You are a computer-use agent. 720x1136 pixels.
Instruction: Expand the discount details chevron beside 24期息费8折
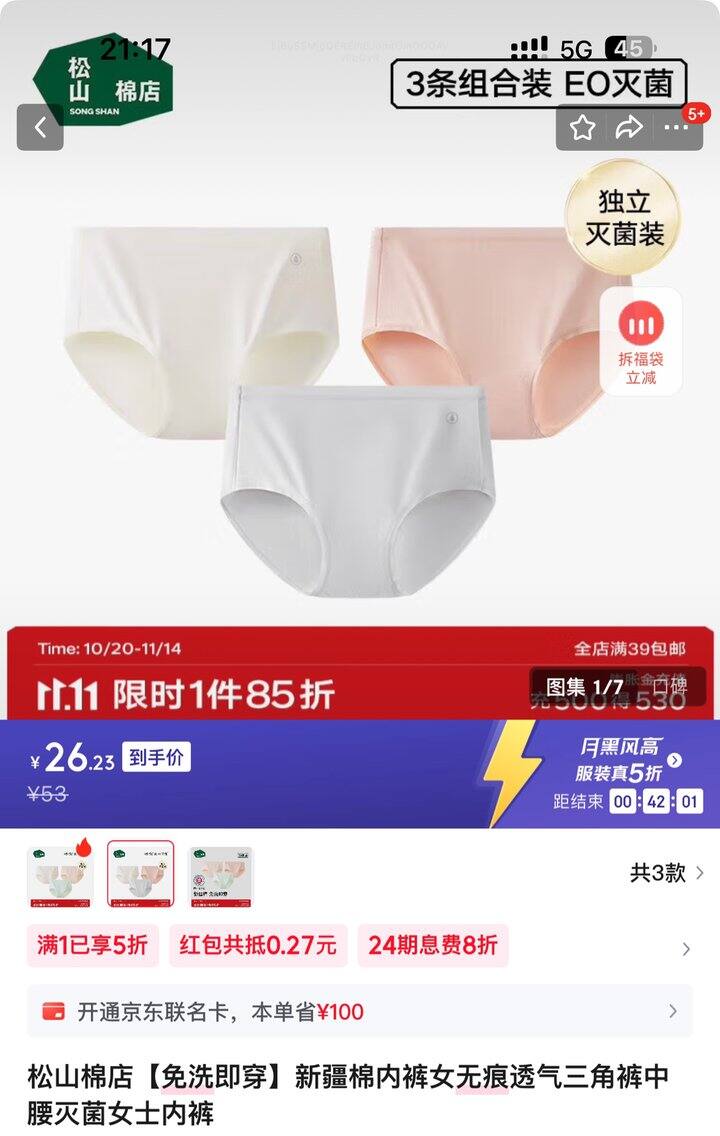pos(686,949)
